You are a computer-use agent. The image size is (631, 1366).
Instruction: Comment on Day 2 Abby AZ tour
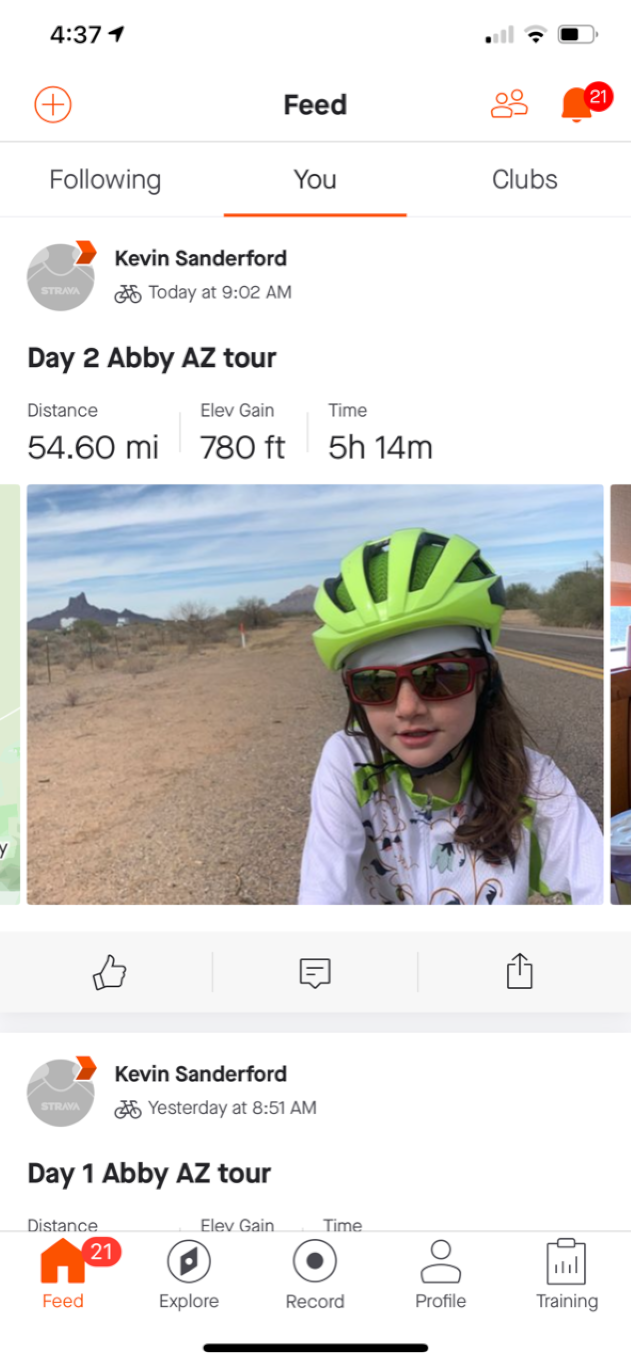coord(315,972)
